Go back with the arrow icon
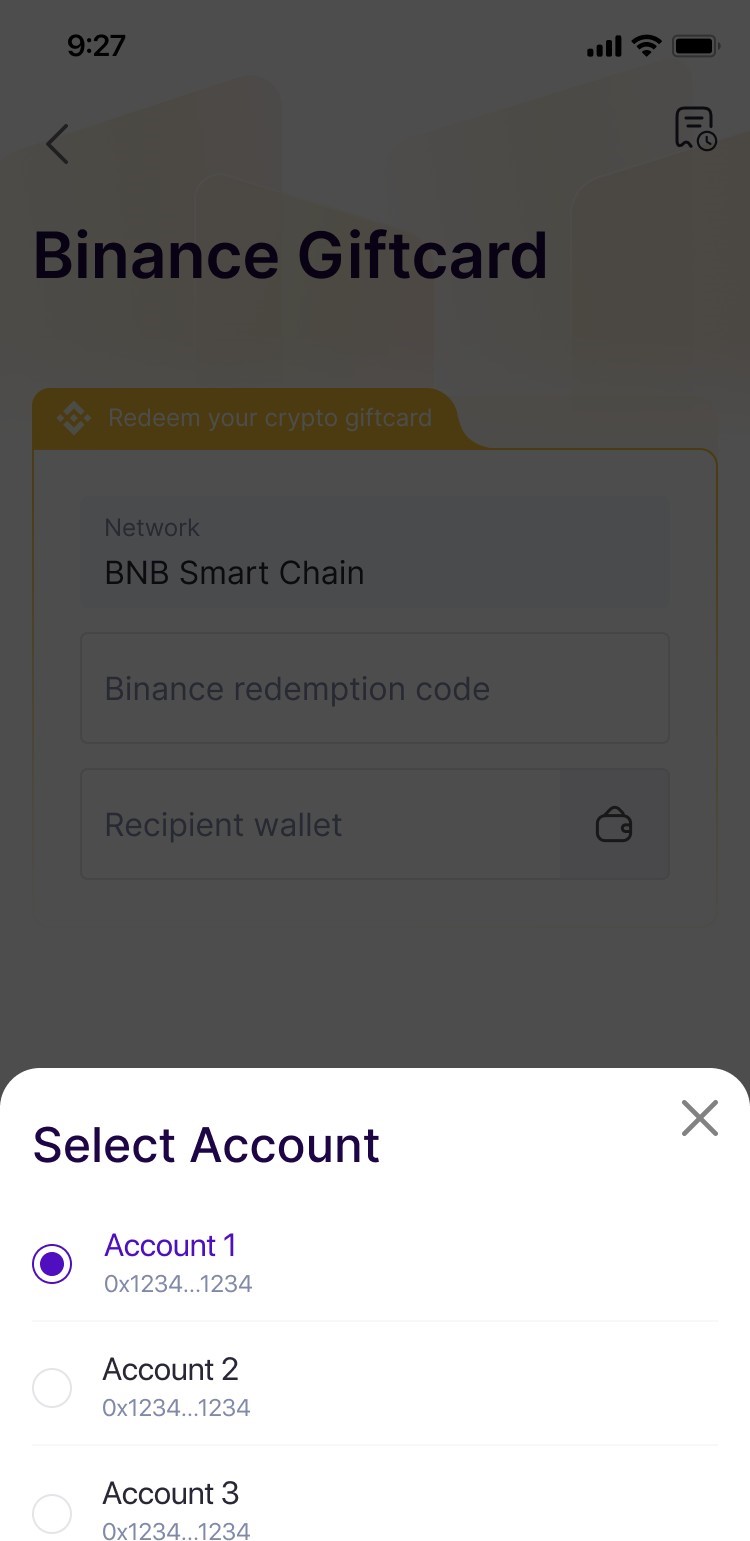 coord(57,144)
